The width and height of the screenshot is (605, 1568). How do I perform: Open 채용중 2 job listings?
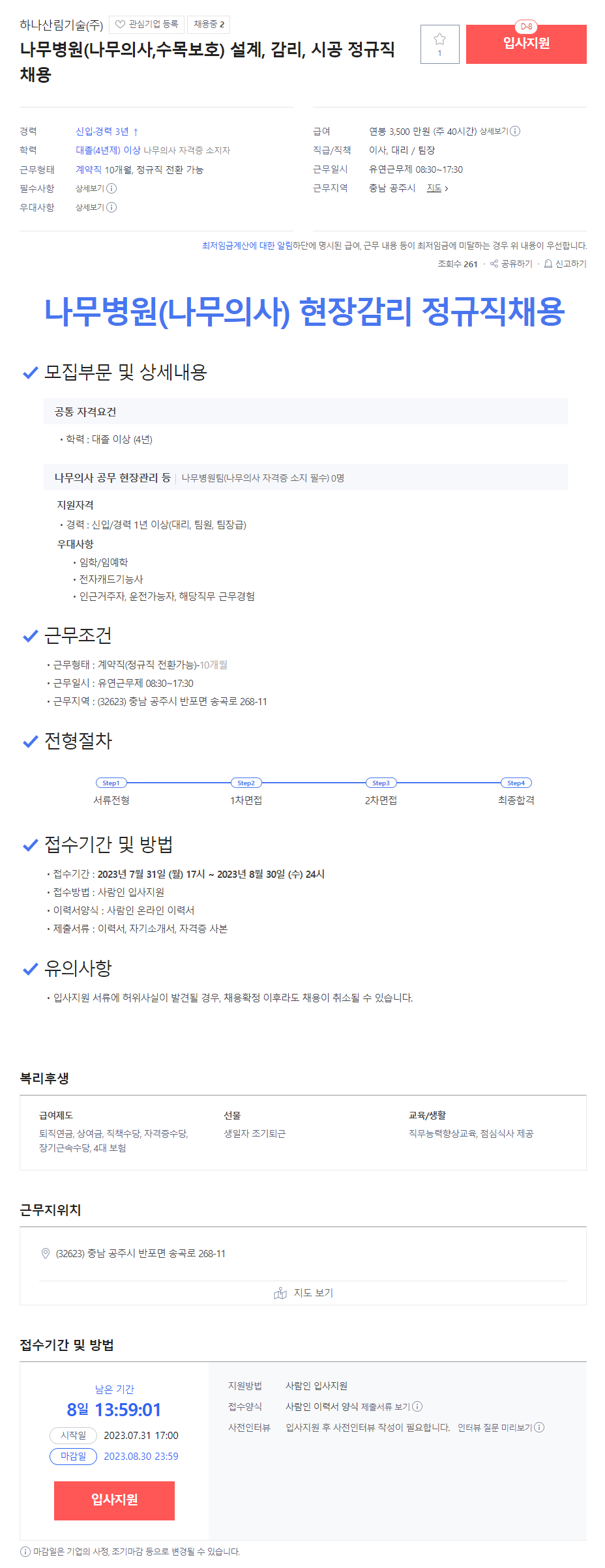point(209,25)
